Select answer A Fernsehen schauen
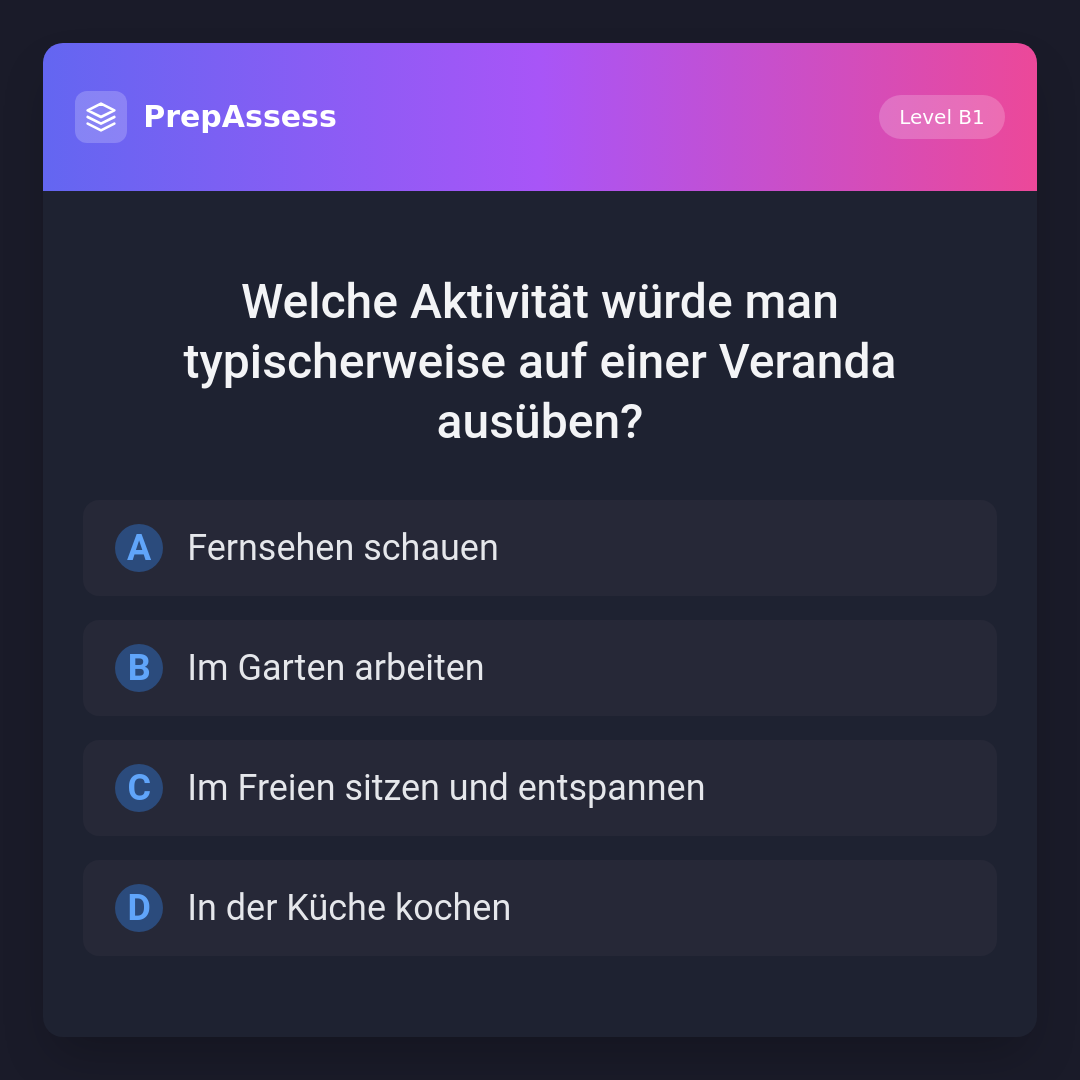Screen dimensions: 1080x1080 [x=540, y=548]
